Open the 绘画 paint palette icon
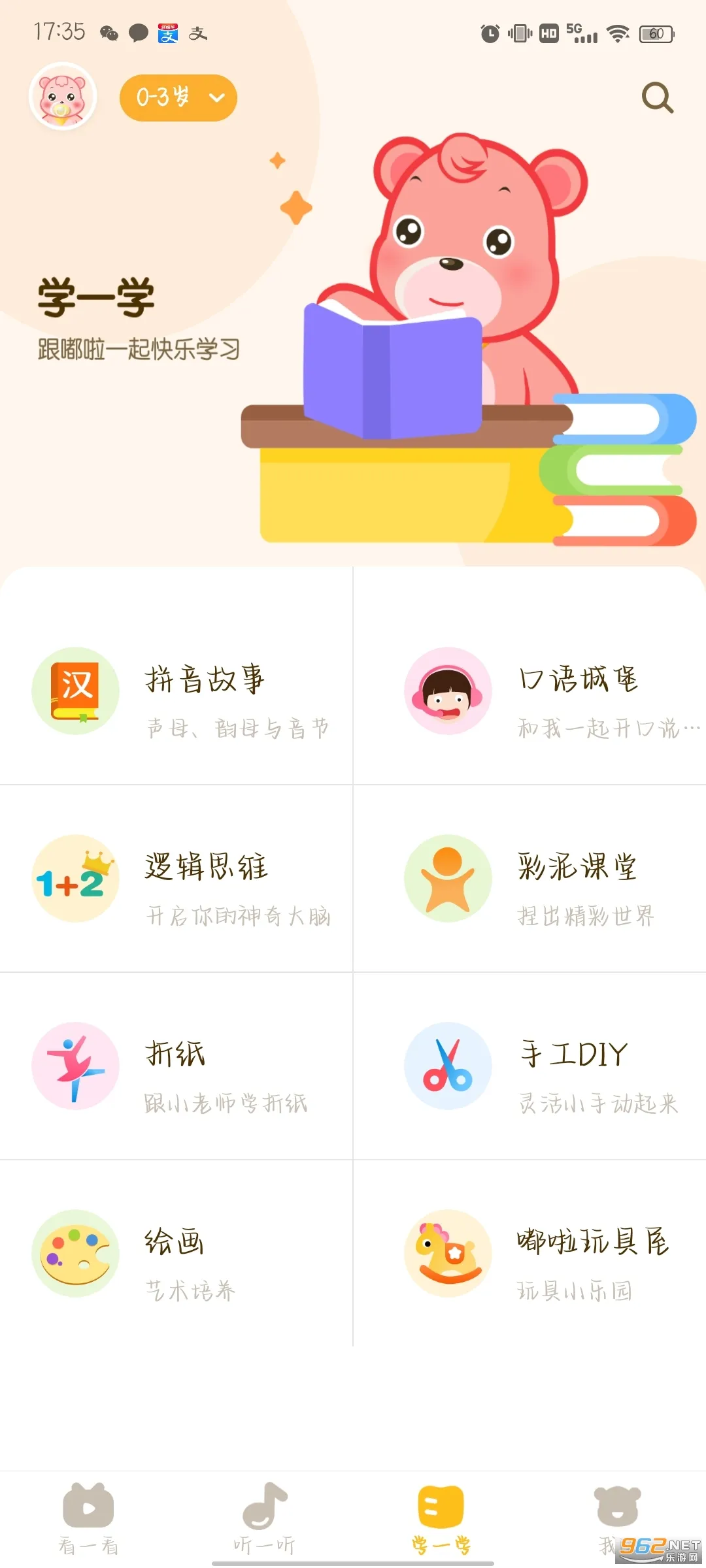This screenshot has width=706, height=1568. (75, 1252)
